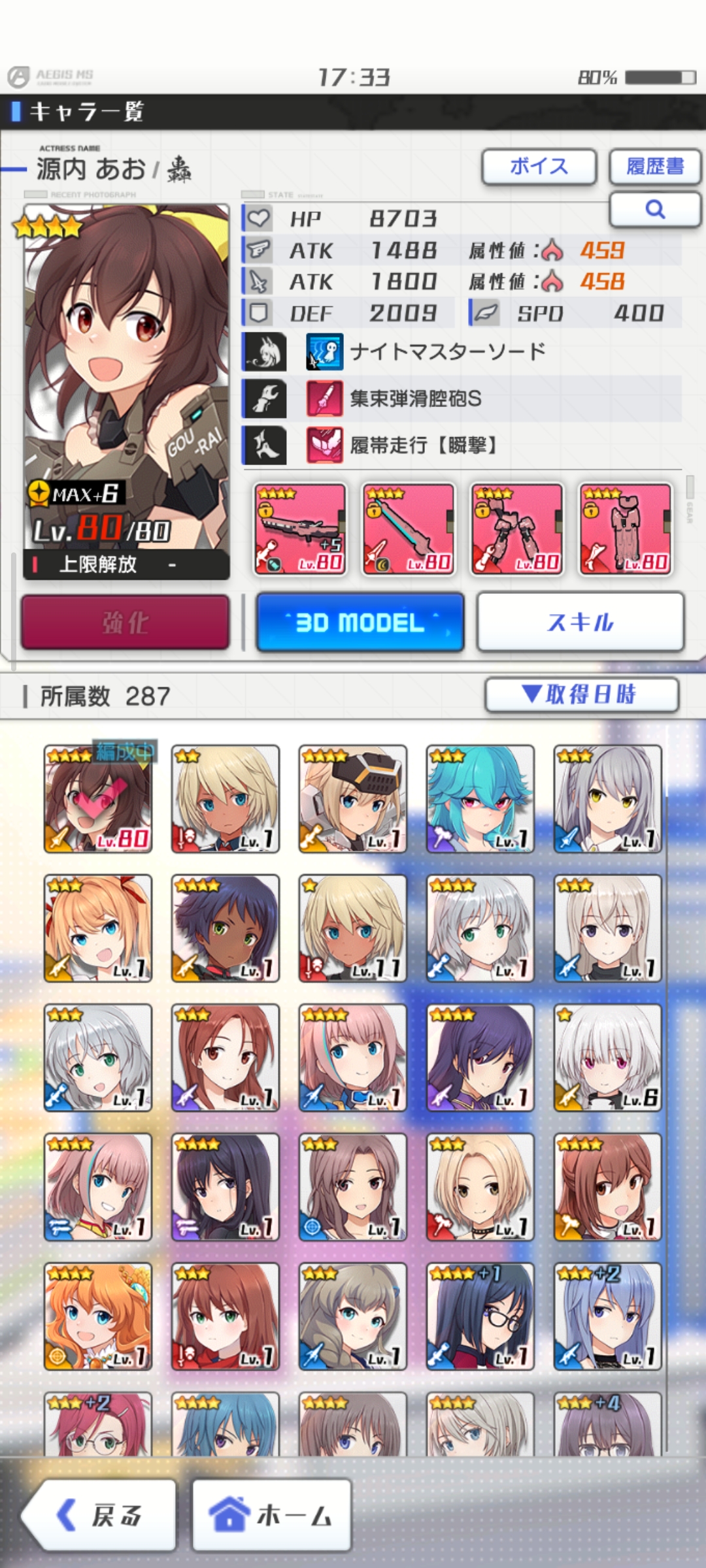Open the スキル skills button
706x1568 pixels.
pyautogui.click(x=580, y=623)
